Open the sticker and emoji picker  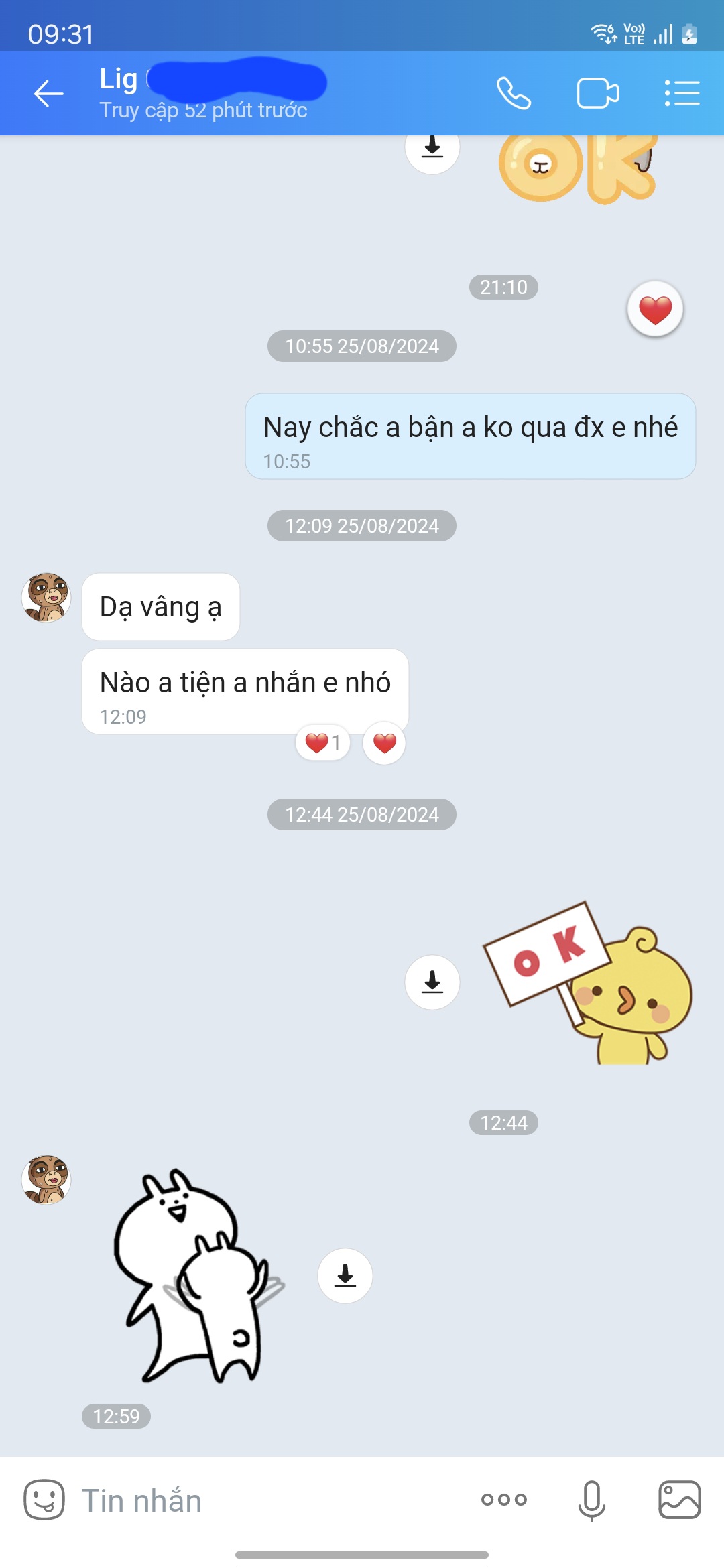point(44,1500)
